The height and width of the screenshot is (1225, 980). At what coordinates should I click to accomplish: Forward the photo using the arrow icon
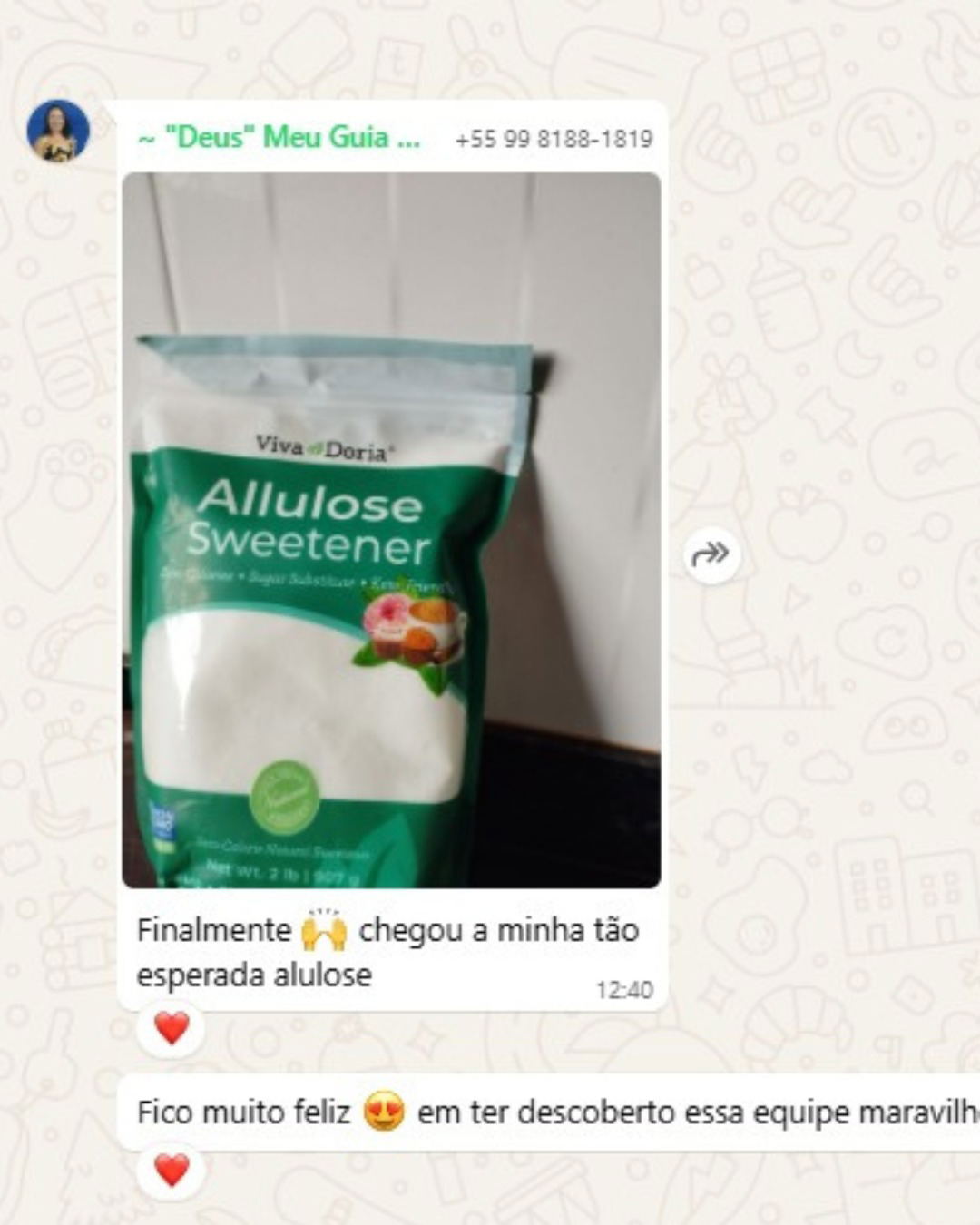pos(711,554)
